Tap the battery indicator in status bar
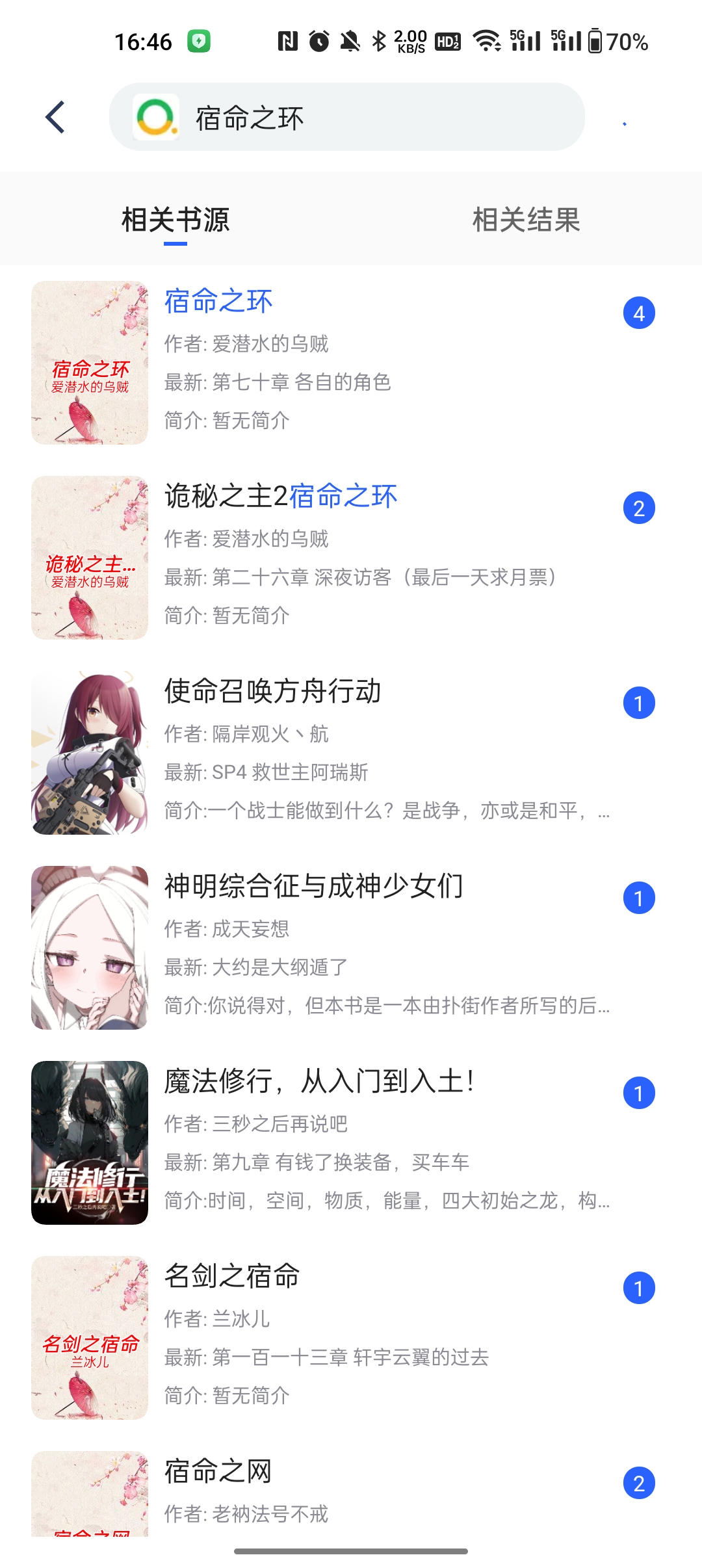702x1568 pixels. (595, 41)
